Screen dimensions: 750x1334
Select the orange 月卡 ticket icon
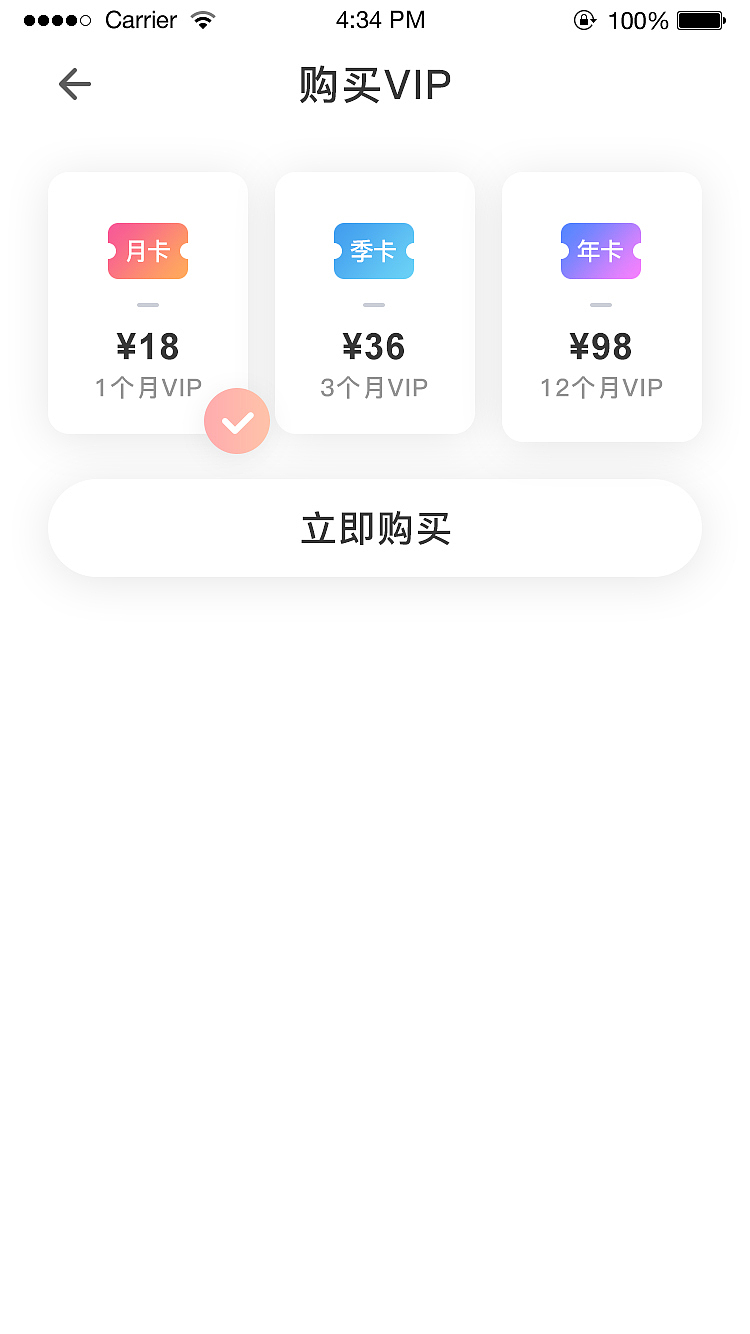click(x=147, y=251)
